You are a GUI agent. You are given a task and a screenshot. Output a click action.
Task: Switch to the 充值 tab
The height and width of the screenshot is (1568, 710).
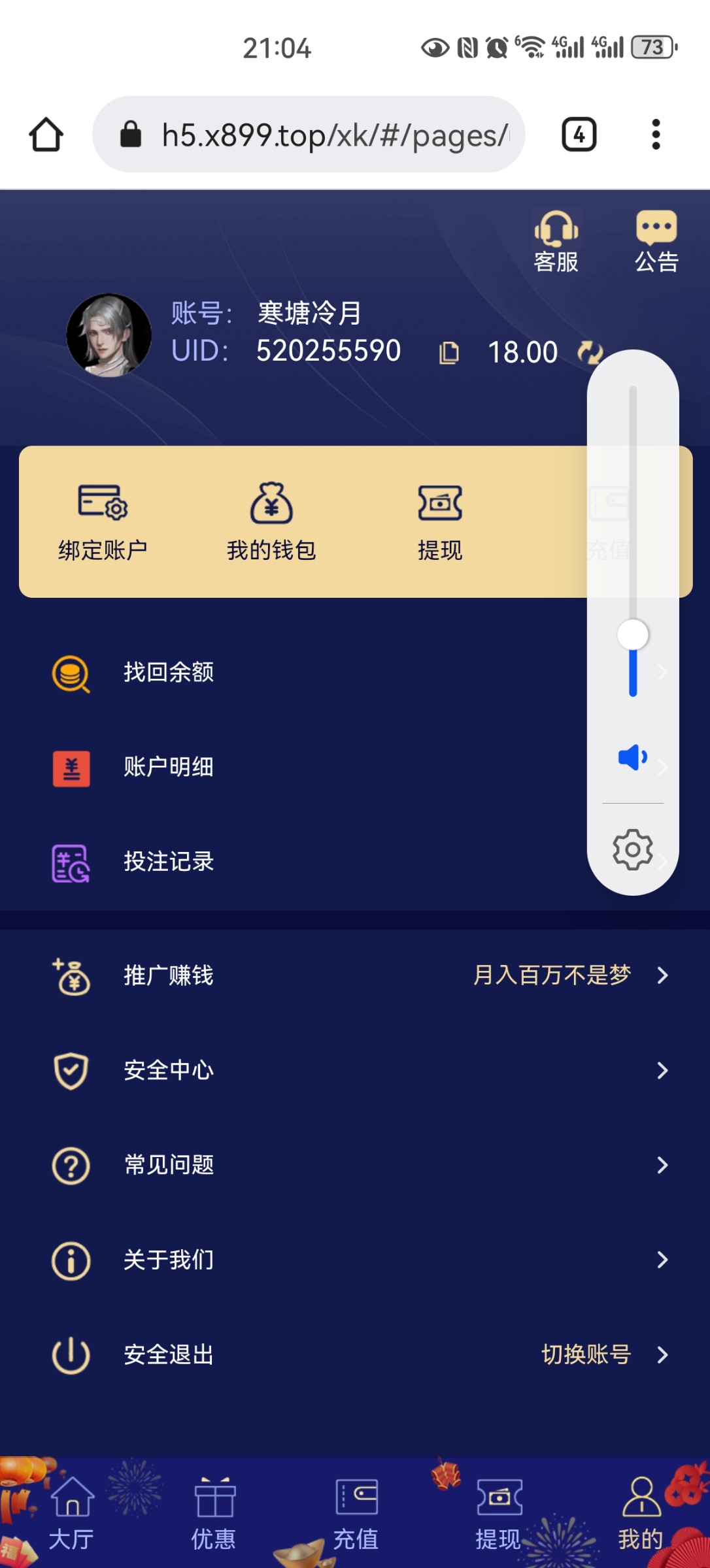tap(356, 1513)
